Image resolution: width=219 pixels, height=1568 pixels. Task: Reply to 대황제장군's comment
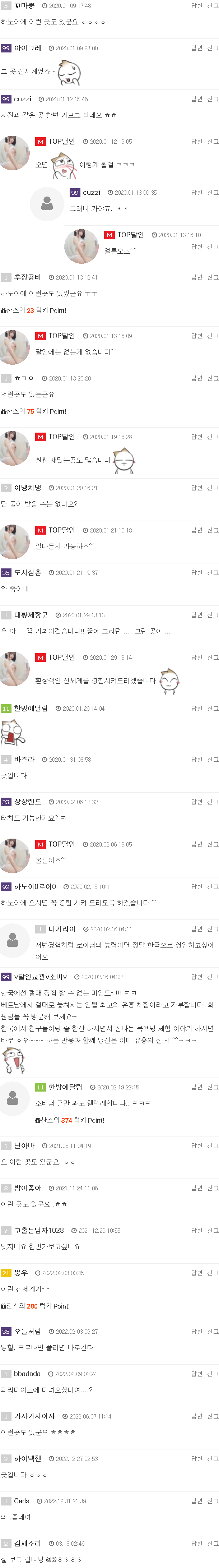[196, 615]
